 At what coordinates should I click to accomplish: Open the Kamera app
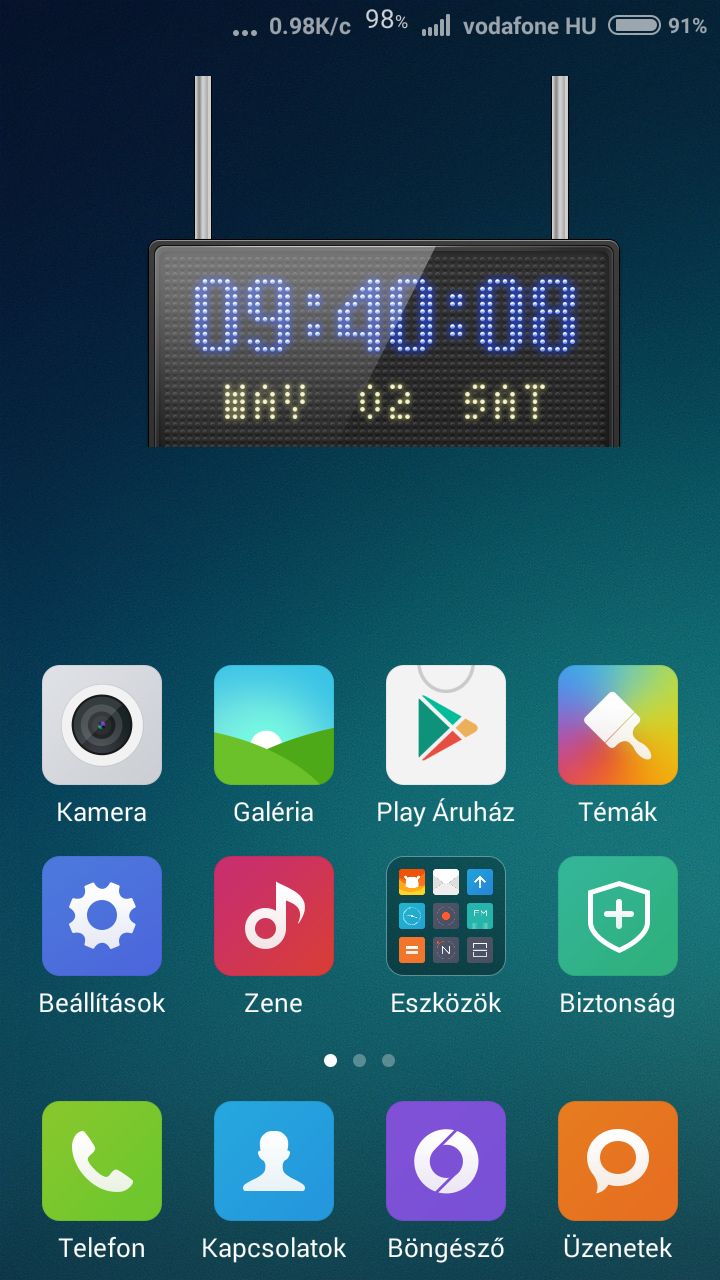point(102,725)
